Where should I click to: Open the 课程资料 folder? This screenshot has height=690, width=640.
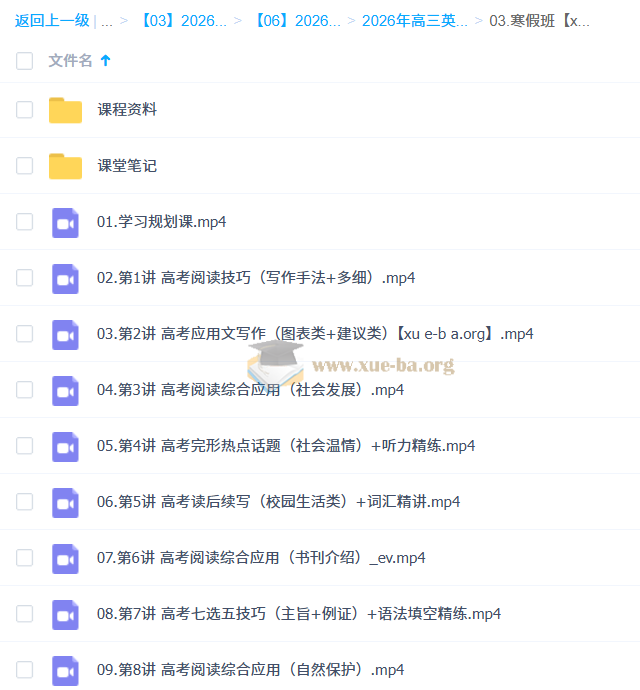point(127,110)
